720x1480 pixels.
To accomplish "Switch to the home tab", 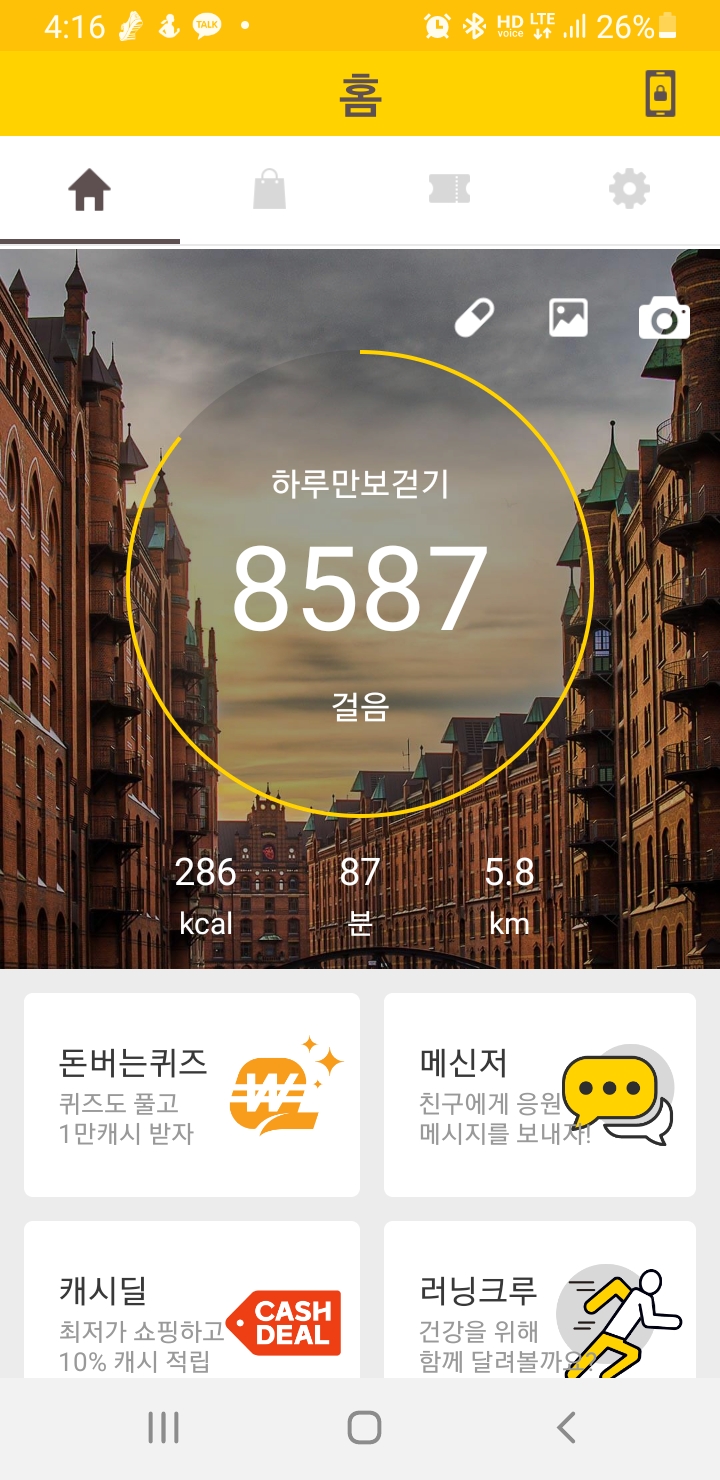I will coord(89,190).
